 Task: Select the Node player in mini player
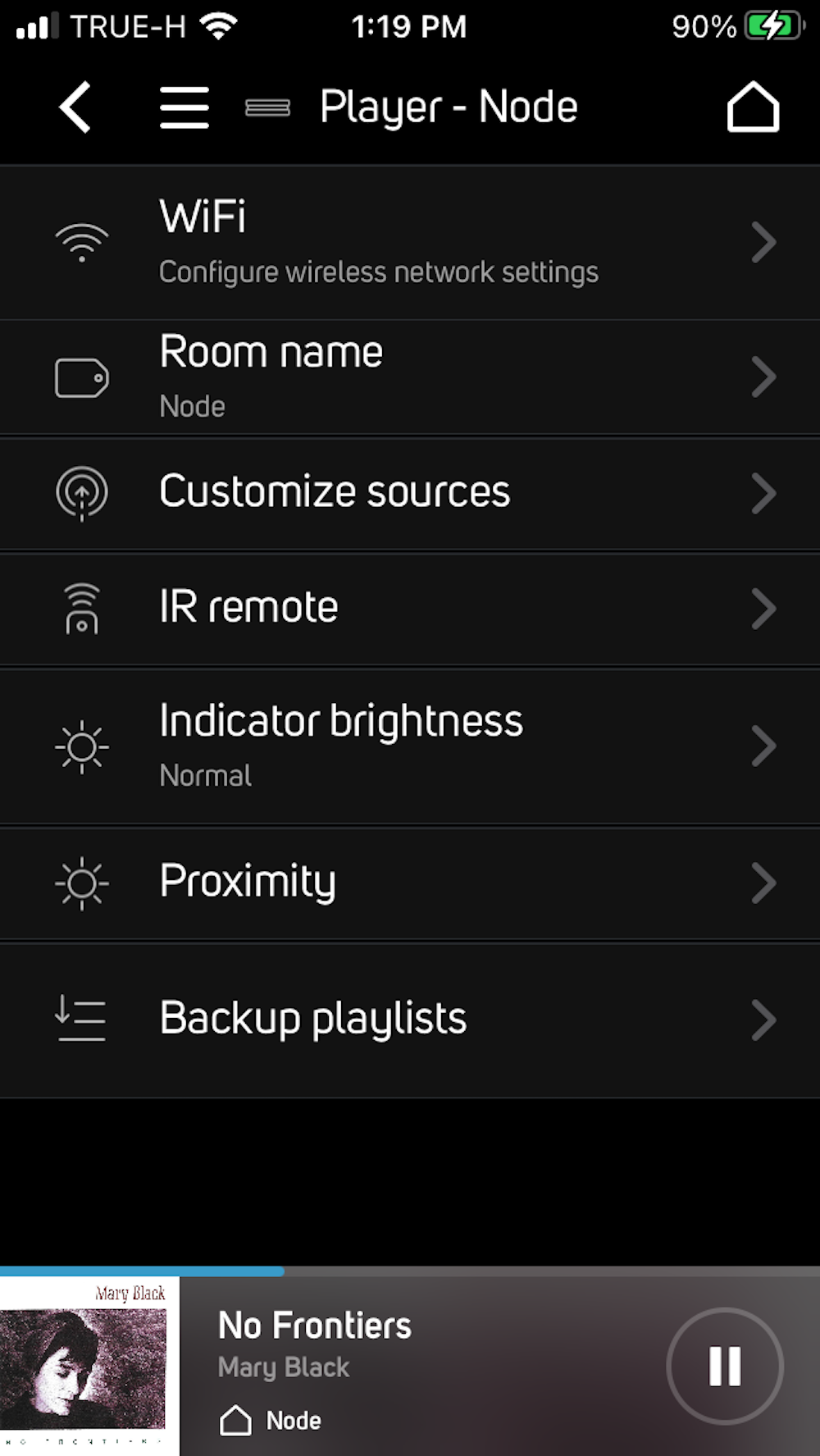tap(271, 1421)
